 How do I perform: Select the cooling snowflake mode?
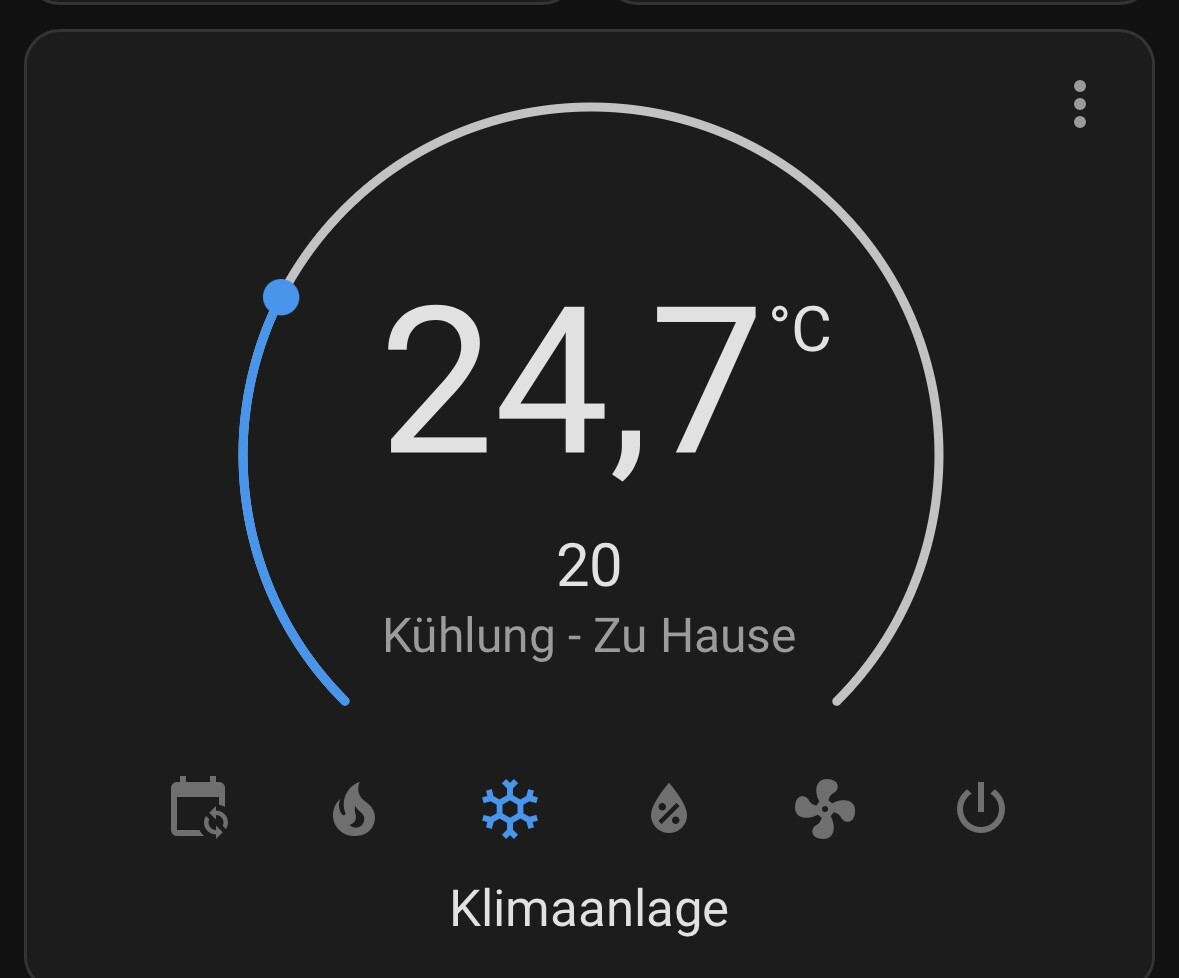point(510,809)
